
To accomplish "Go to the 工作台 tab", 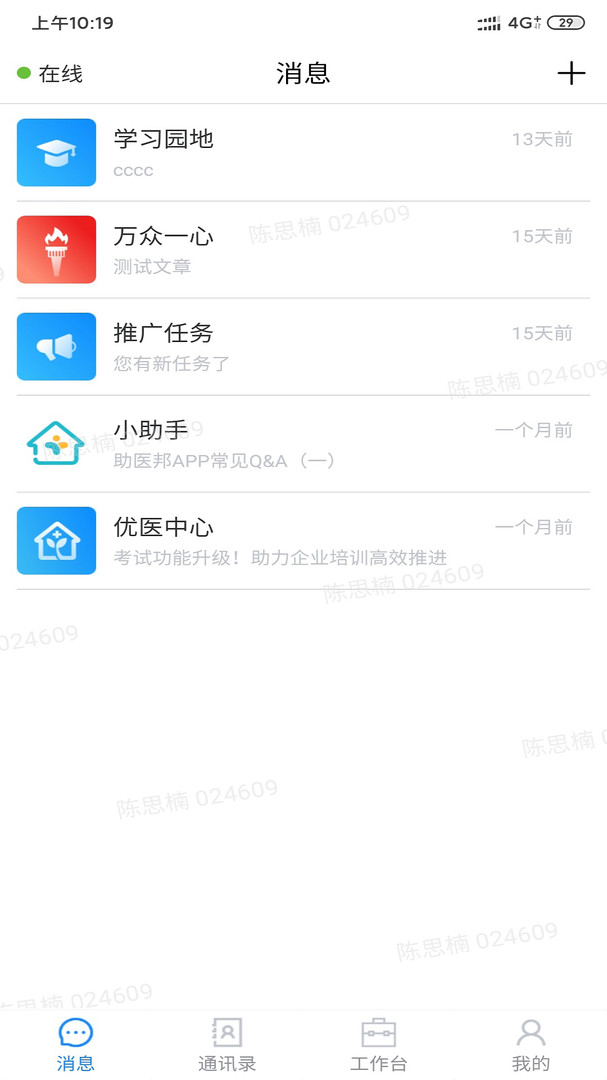I will (379, 1045).
